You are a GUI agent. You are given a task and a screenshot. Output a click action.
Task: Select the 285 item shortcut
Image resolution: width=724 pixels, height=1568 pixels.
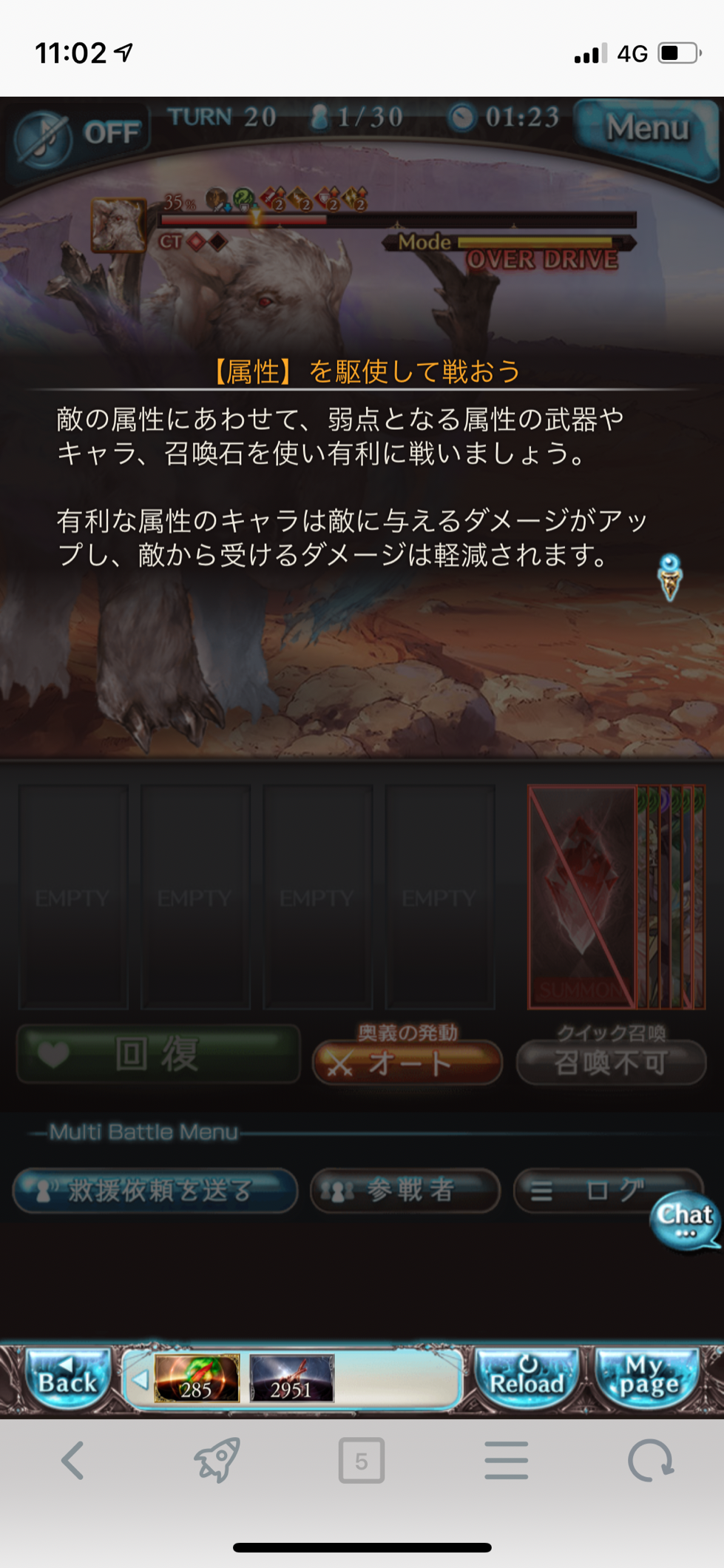pyautogui.click(x=197, y=1379)
